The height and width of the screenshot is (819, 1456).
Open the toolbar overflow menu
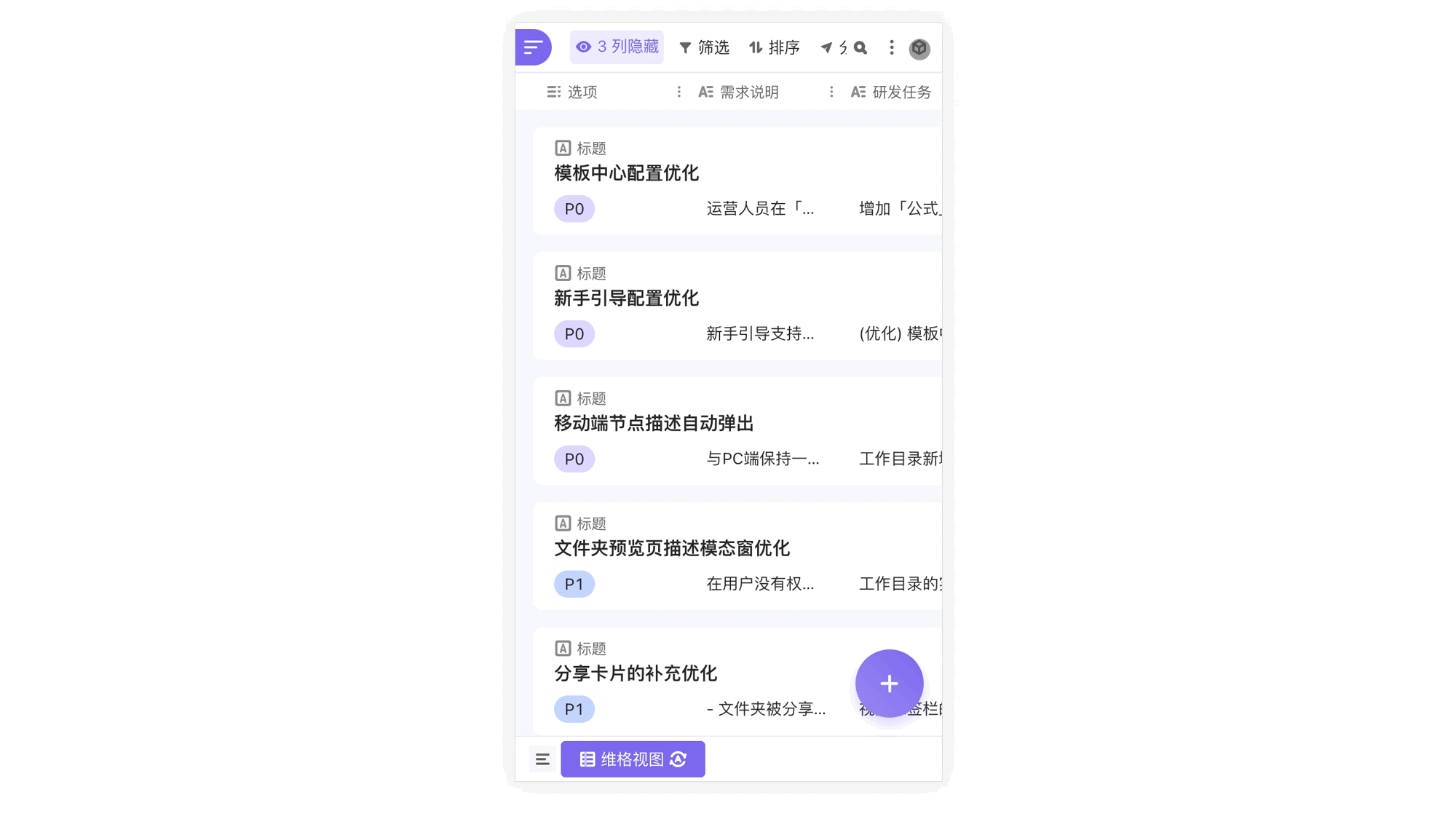[891, 48]
